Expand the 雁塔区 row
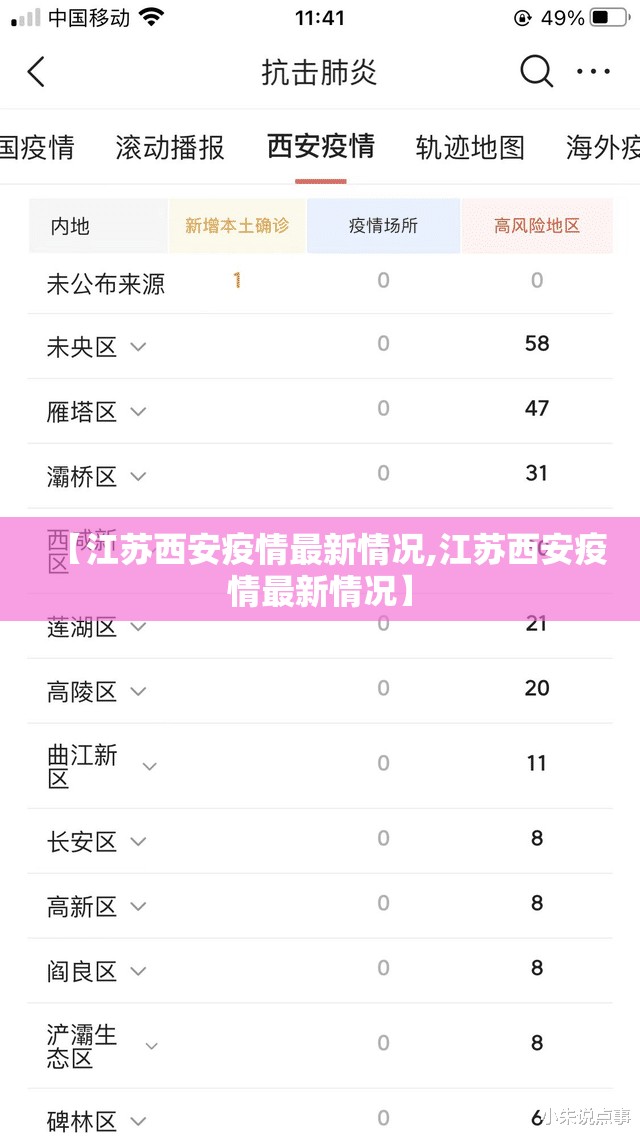 pos(139,411)
